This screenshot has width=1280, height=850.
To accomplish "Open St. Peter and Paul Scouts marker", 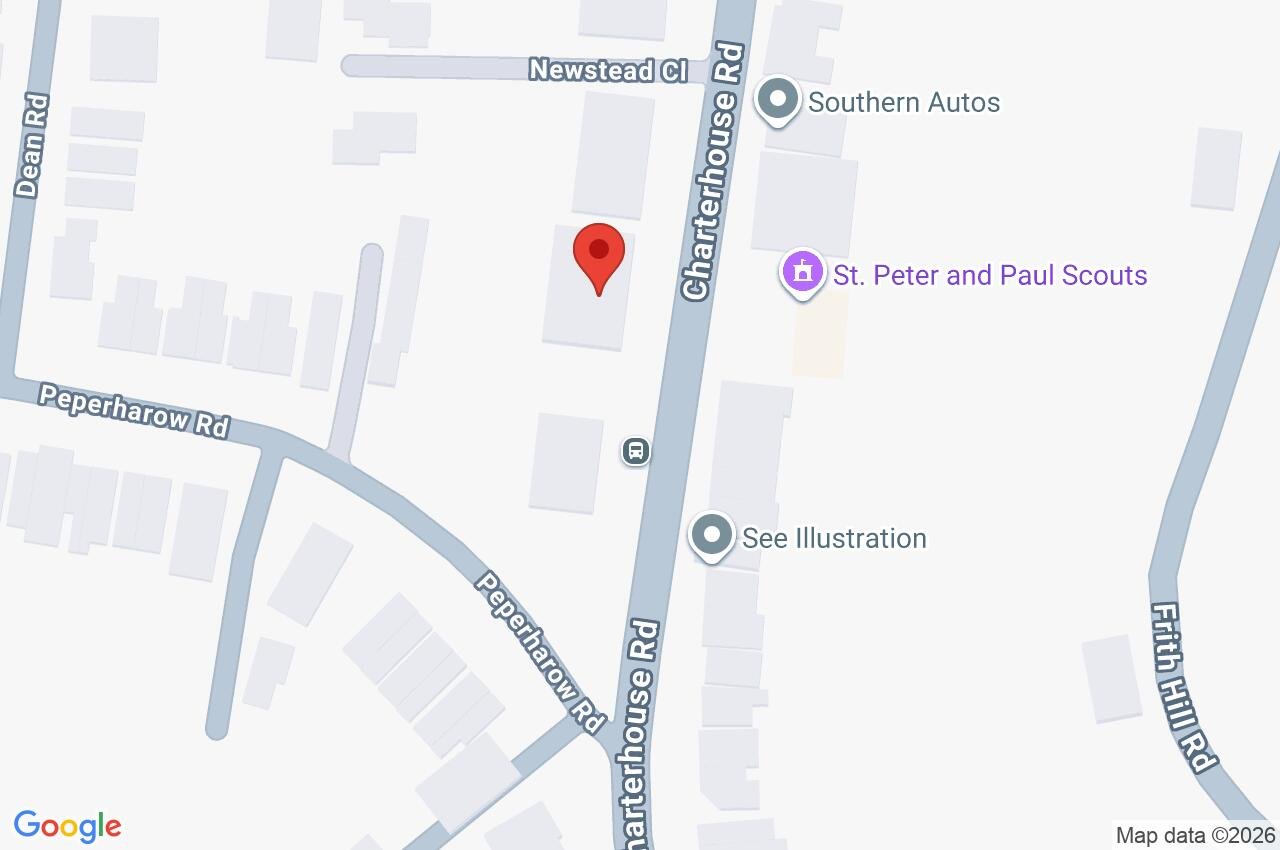I will tap(802, 273).
